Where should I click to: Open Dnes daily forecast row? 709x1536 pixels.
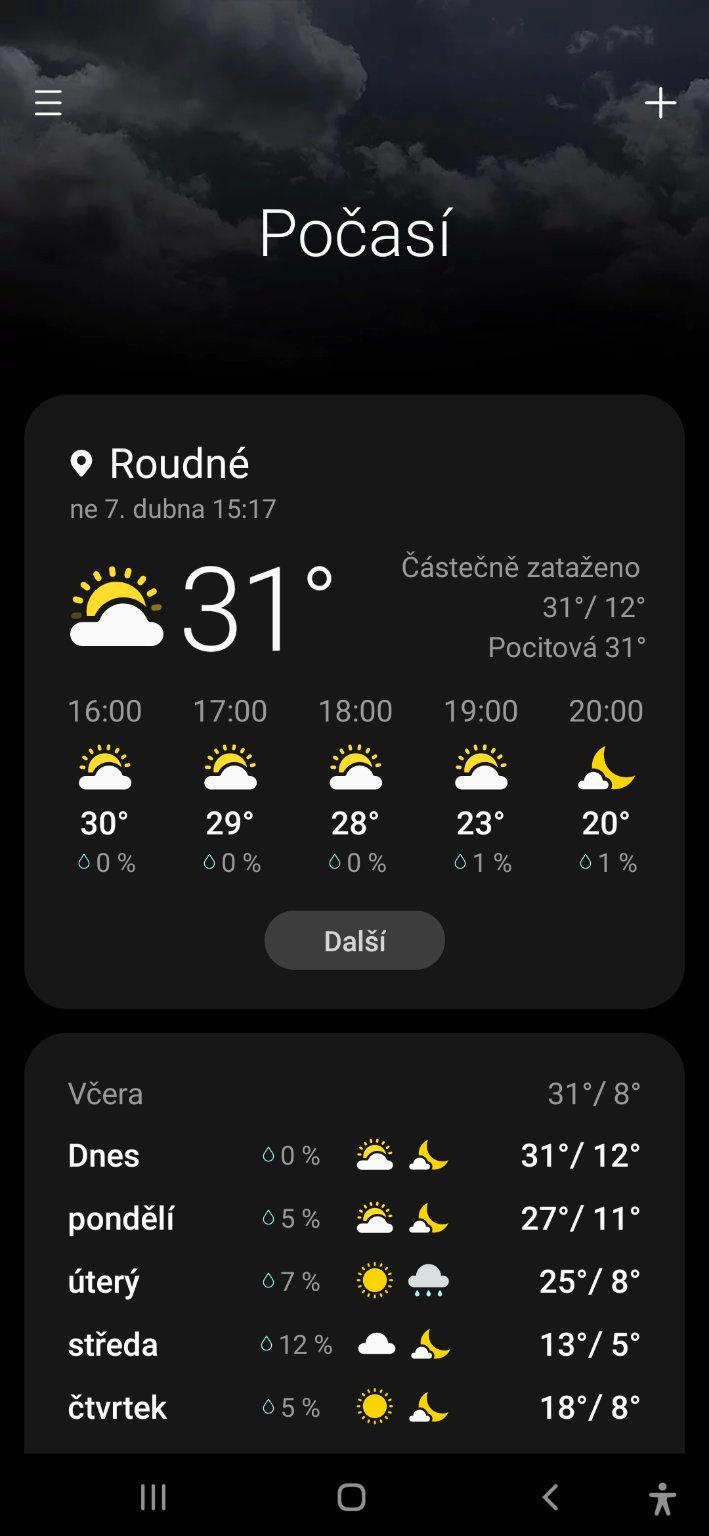(354, 1156)
